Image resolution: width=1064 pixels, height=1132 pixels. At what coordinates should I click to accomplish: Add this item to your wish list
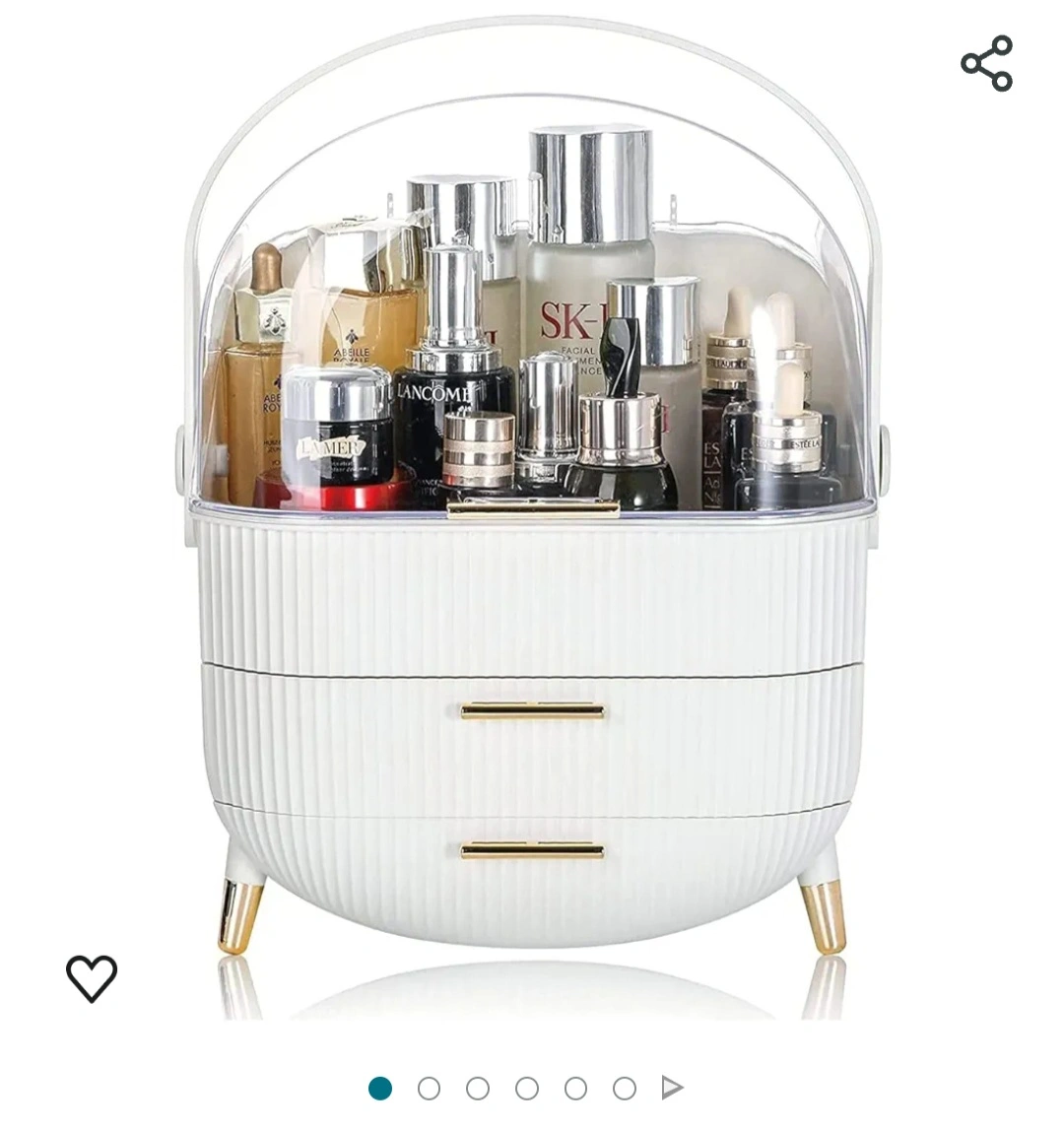[92, 977]
